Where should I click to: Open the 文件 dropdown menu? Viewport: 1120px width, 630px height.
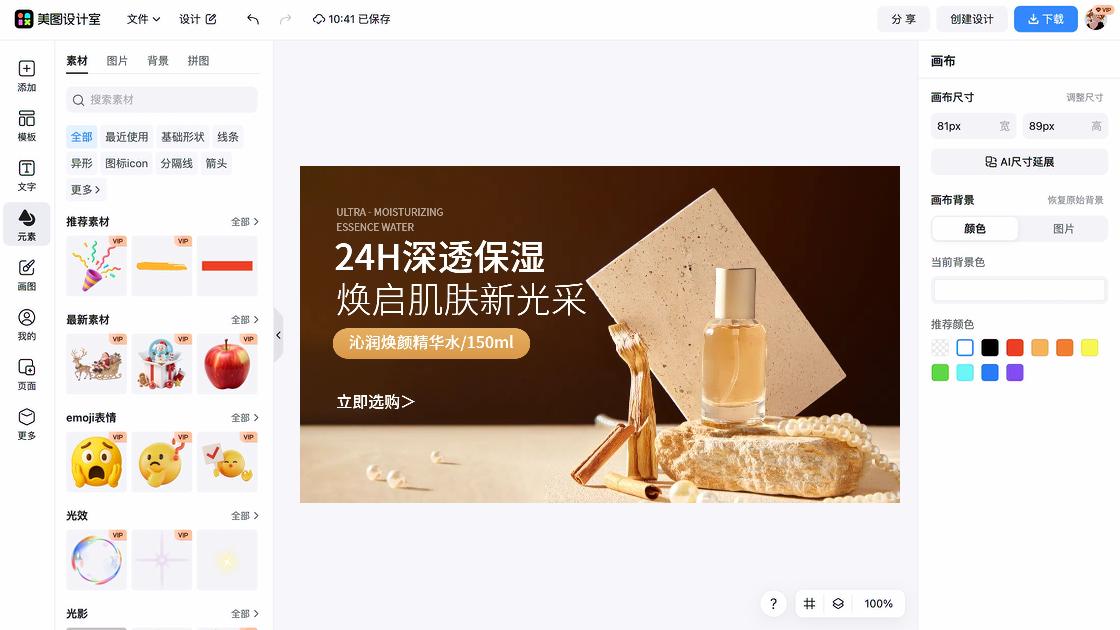pyautogui.click(x=143, y=19)
